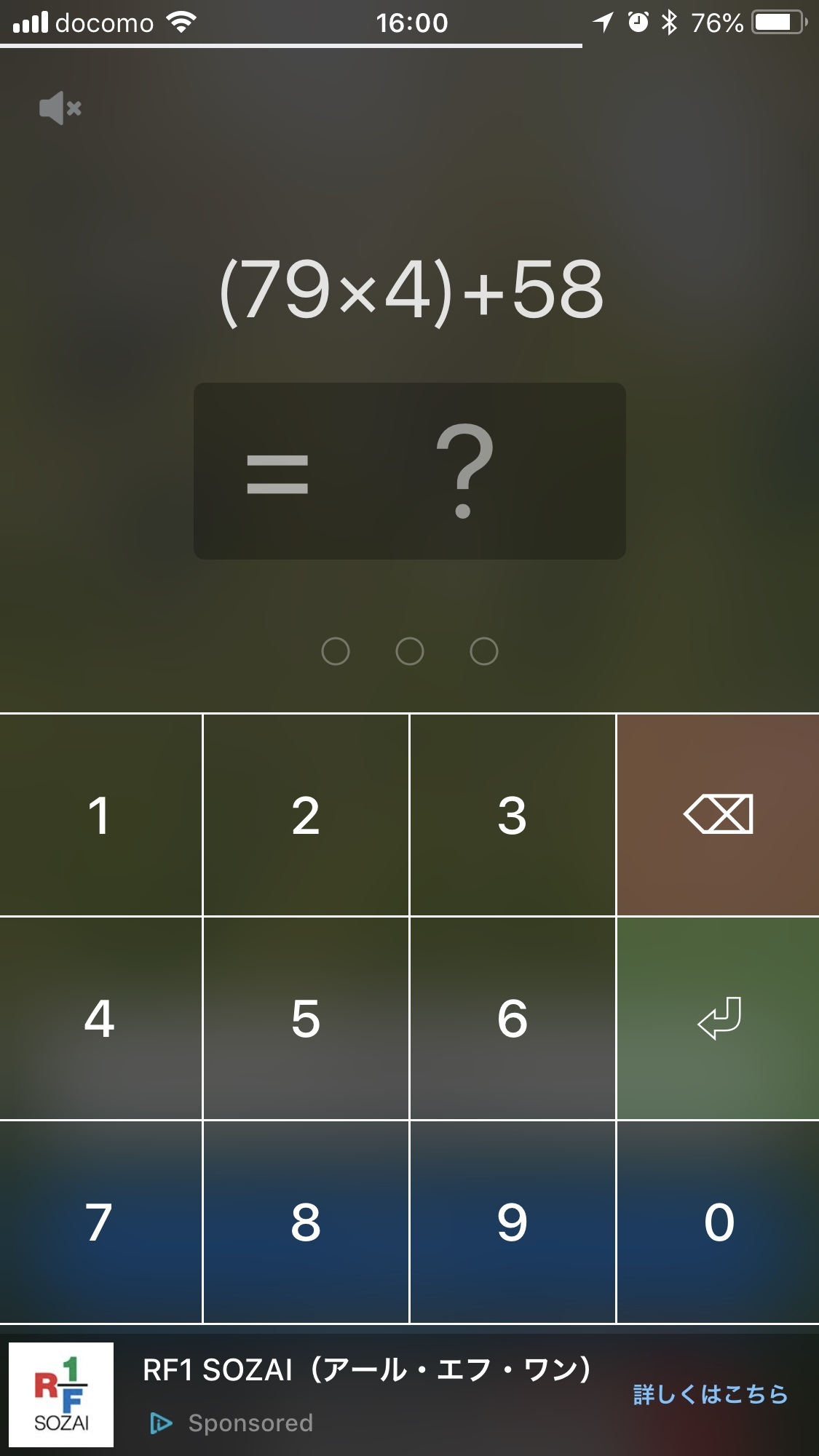Screen dimensions: 819x1456
Task: Tap the 詳しくはこちら link
Action: [711, 1394]
